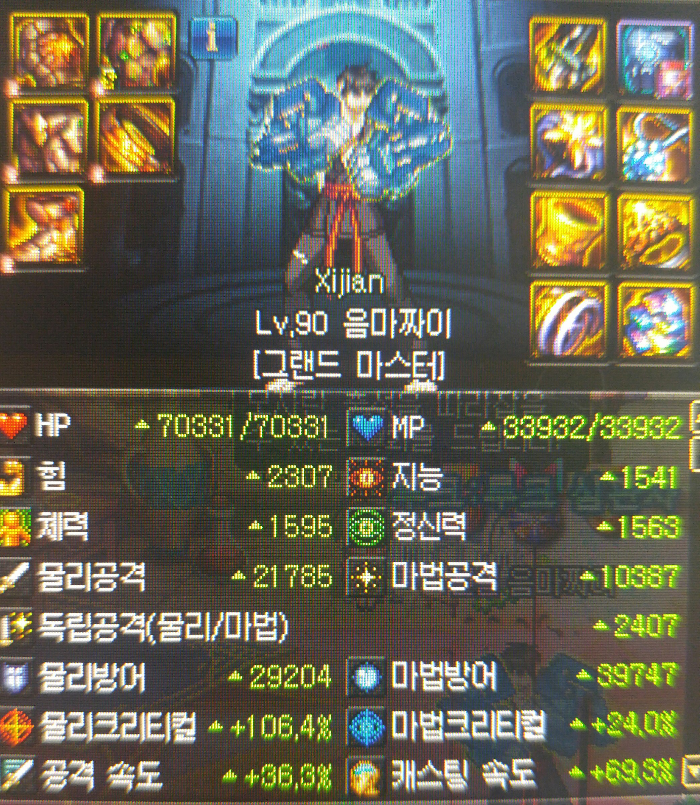
Task: Tap the stats scrollbar down arrow
Action: tap(689, 773)
